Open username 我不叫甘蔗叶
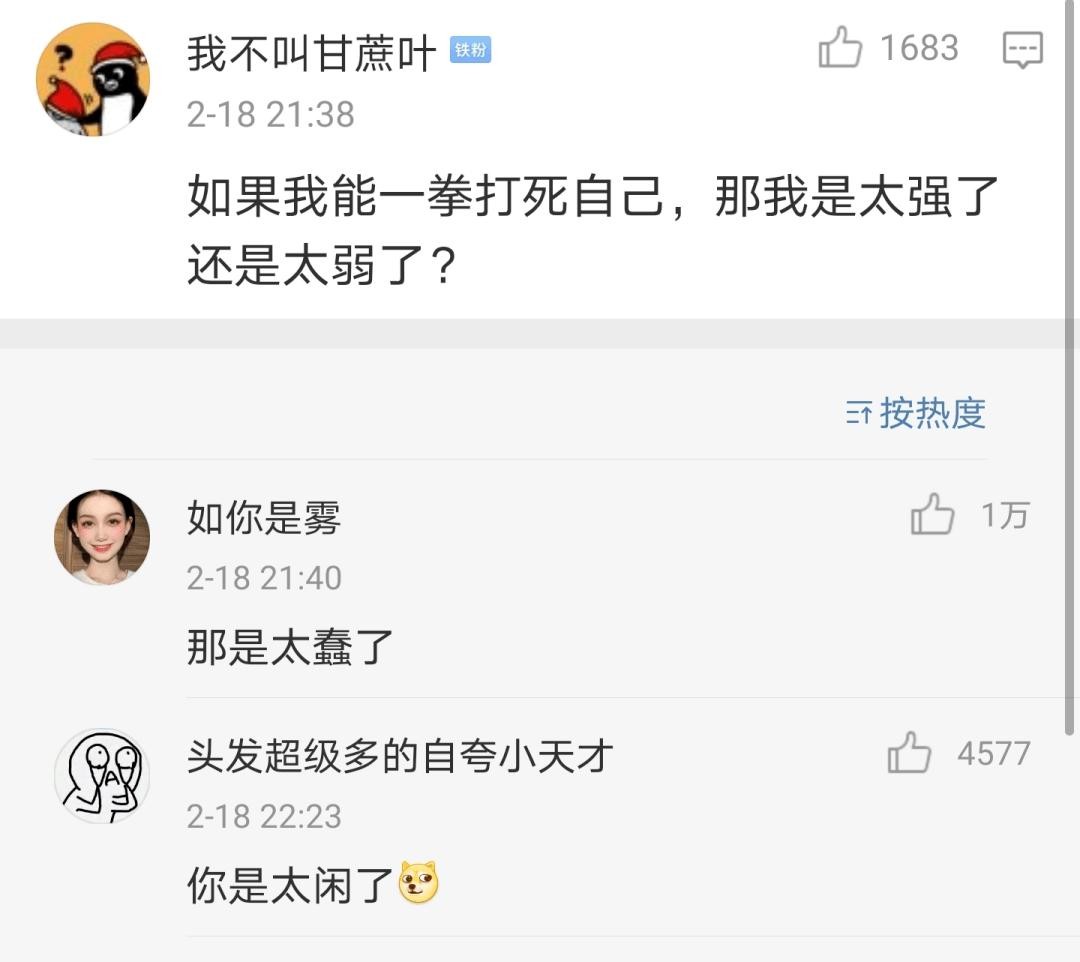This screenshot has height=962, width=1080. point(312,53)
